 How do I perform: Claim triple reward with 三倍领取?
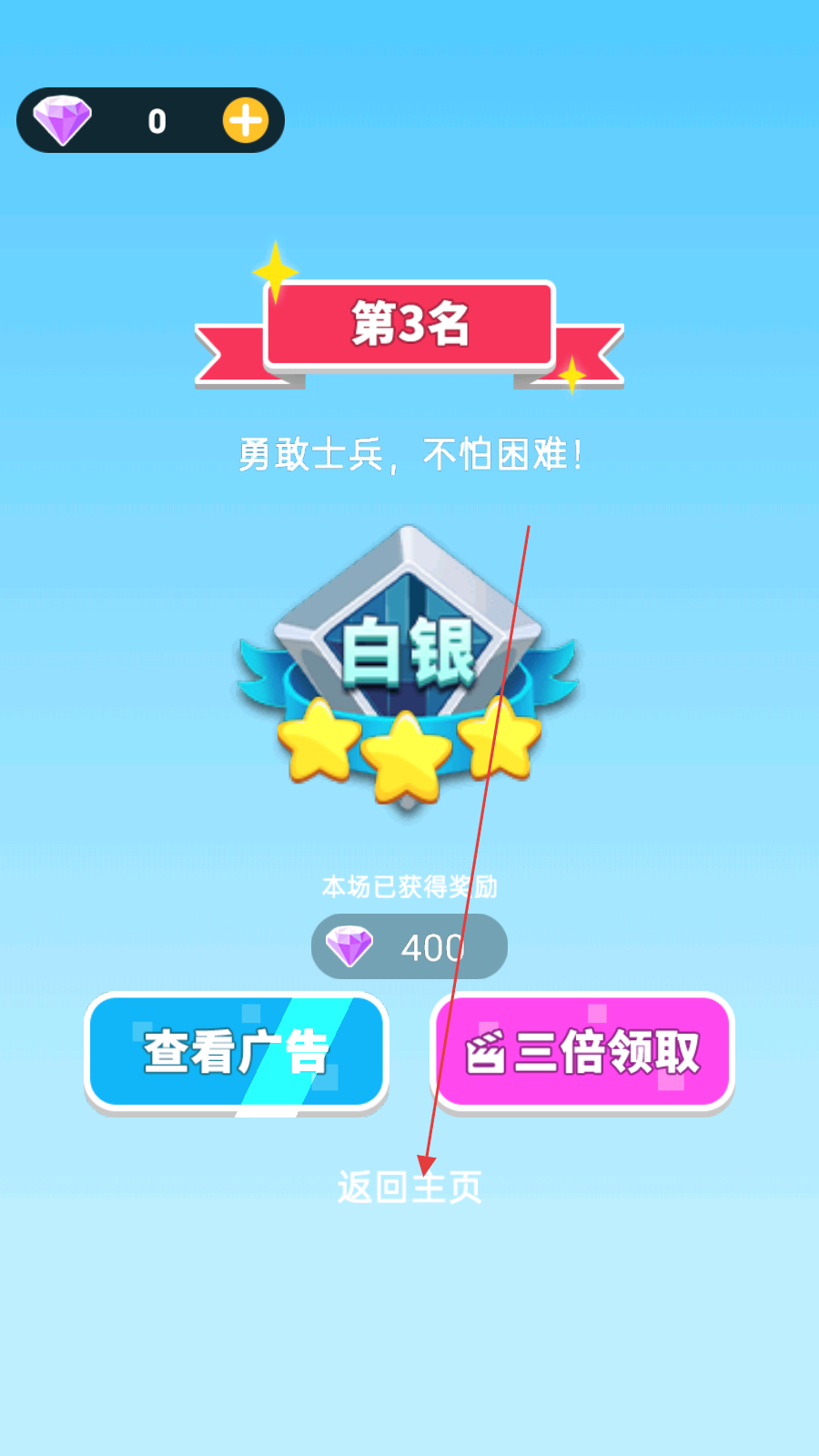tap(582, 1053)
